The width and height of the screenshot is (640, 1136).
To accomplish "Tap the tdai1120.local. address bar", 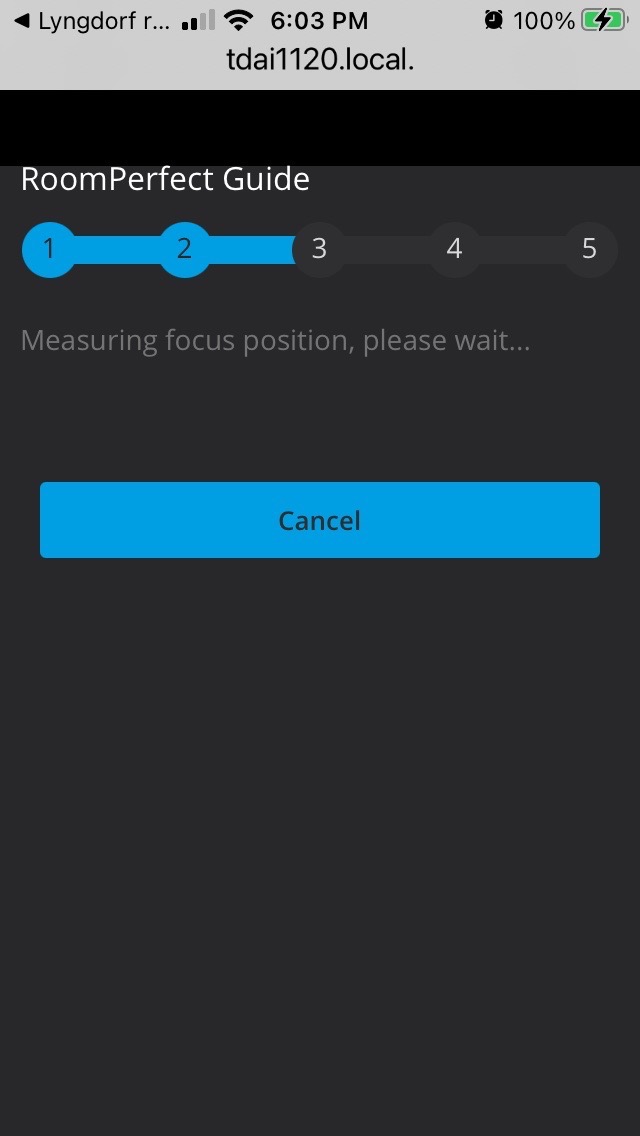I will 320,60.
